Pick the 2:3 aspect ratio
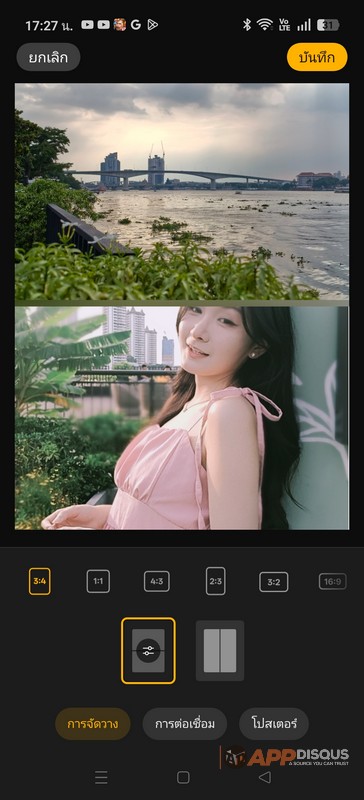Viewport: 364px width, 800px height. (x=215, y=581)
